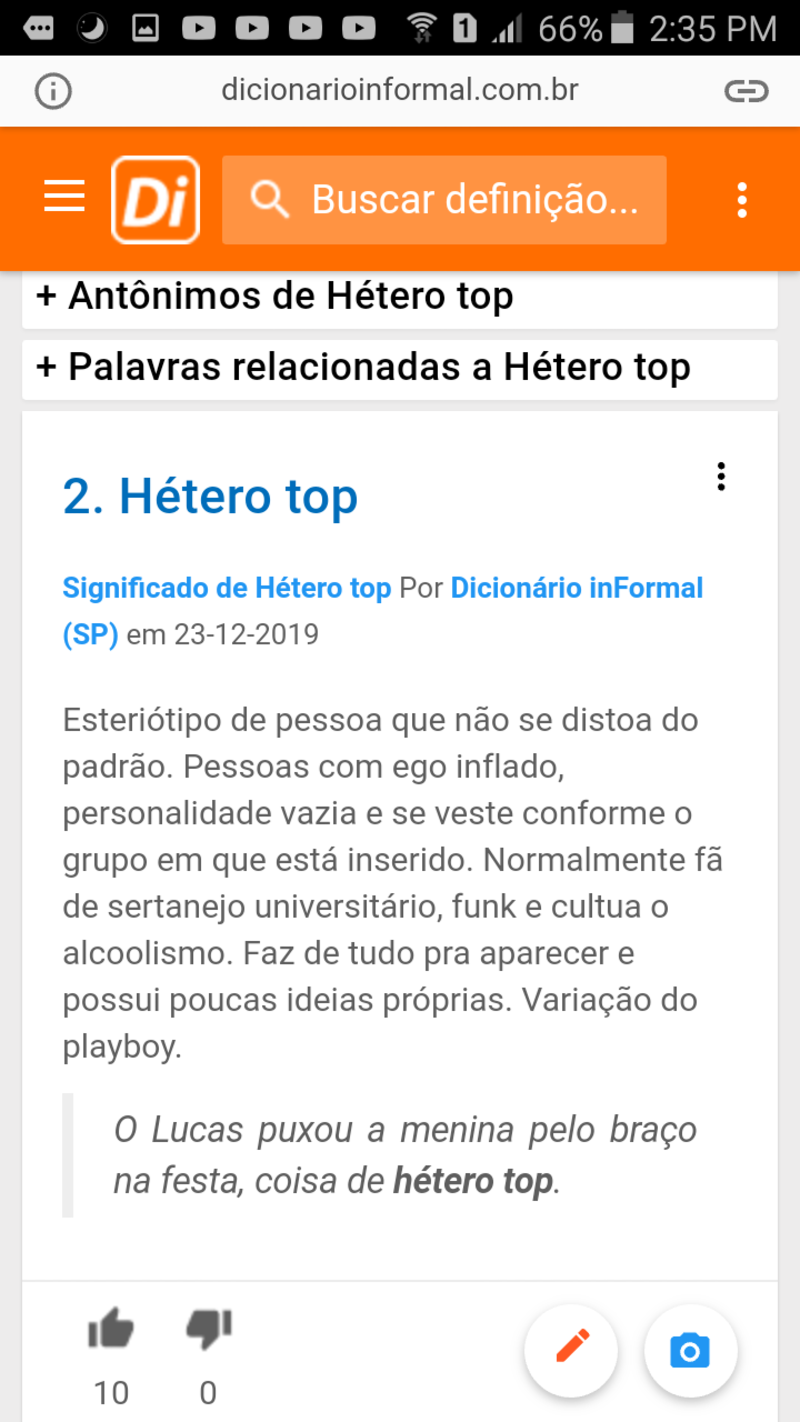Click the Di logo

click(156, 197)
